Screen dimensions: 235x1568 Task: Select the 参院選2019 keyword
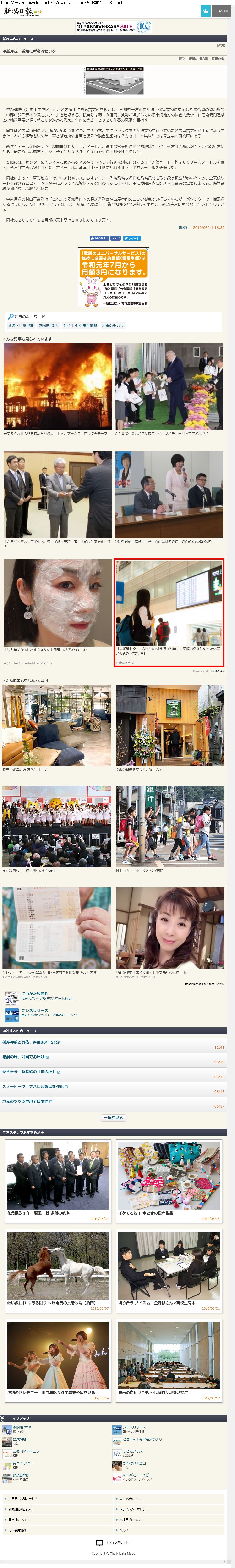[x=49, y=326]
